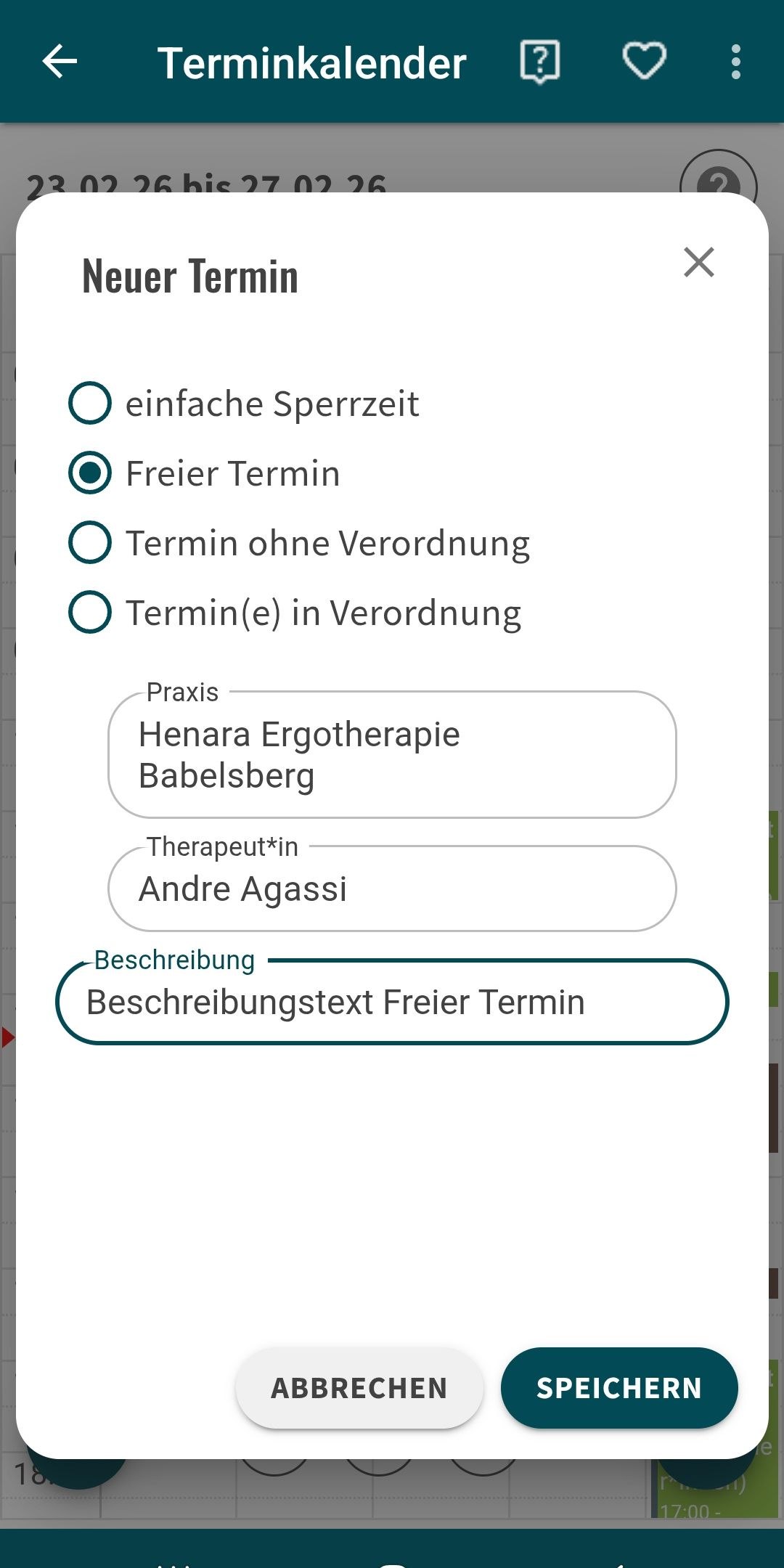Select the Freier Termin radio button
Screen dimensions: 784x1568
[90, 473]
